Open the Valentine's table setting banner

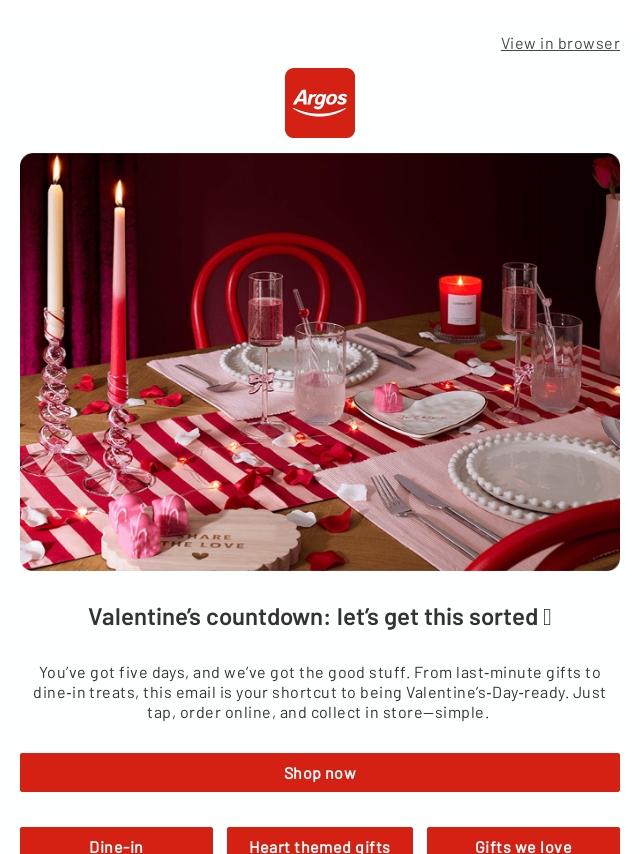(320, 362)
